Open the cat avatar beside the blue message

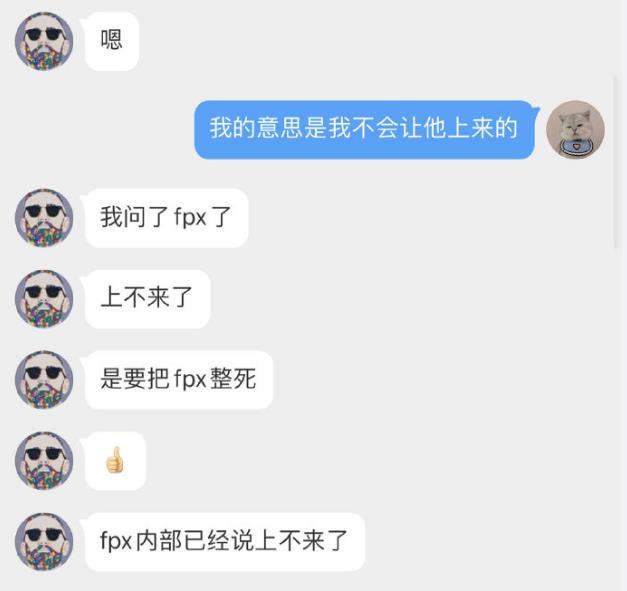[575, 130]
